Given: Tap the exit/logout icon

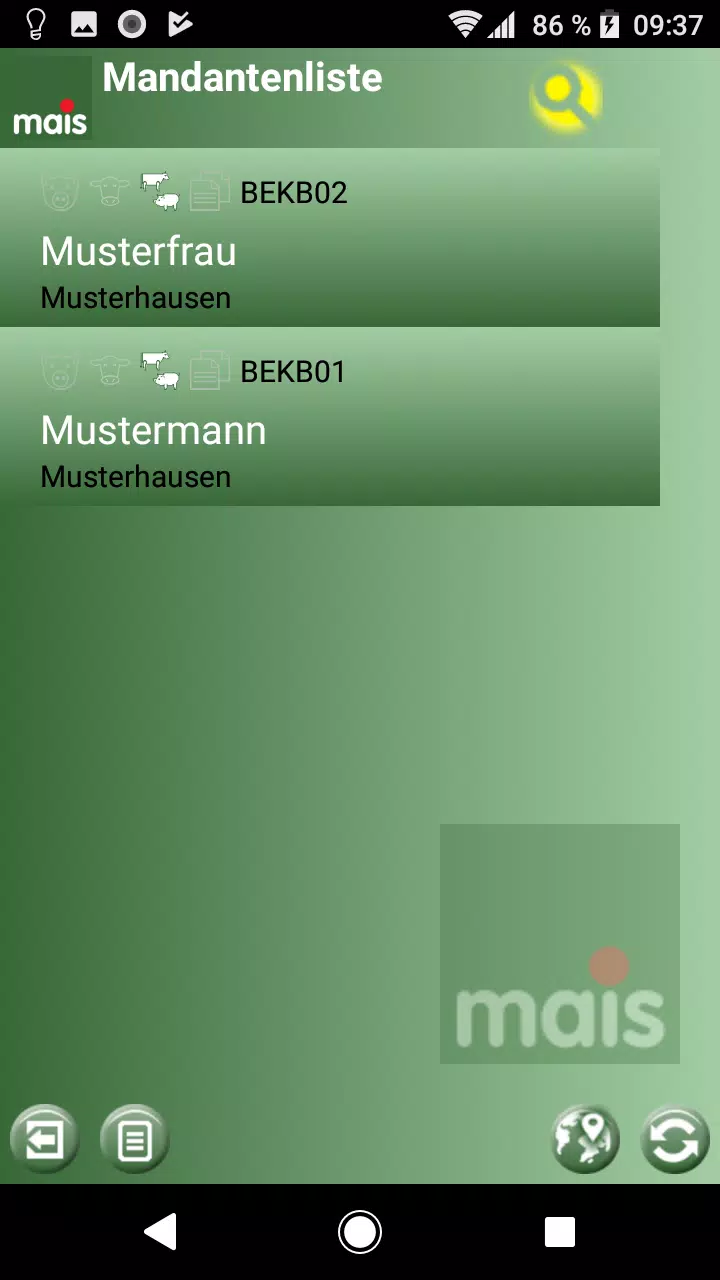Looking at the screenshot, I should 44,1139.
